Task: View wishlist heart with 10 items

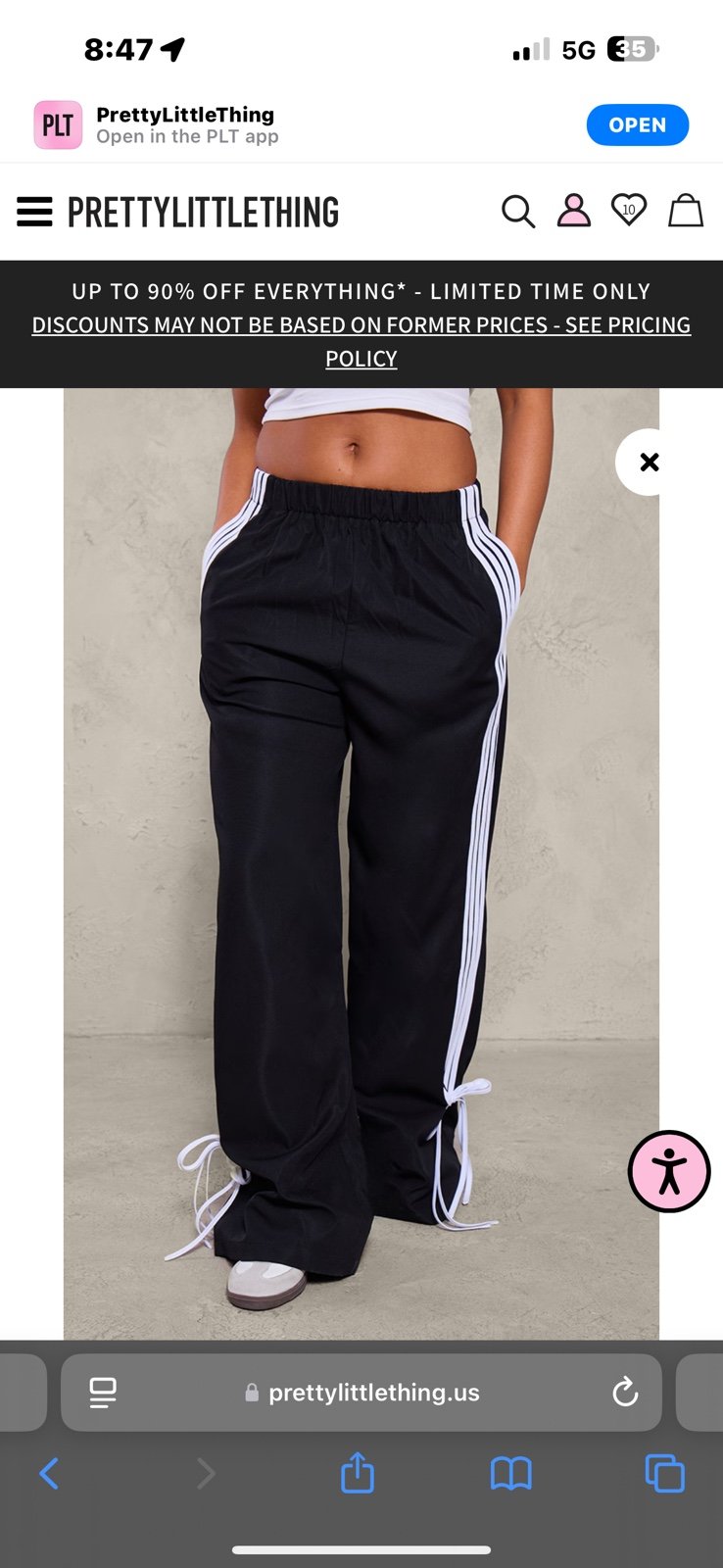Action: (x=629, y=210)
